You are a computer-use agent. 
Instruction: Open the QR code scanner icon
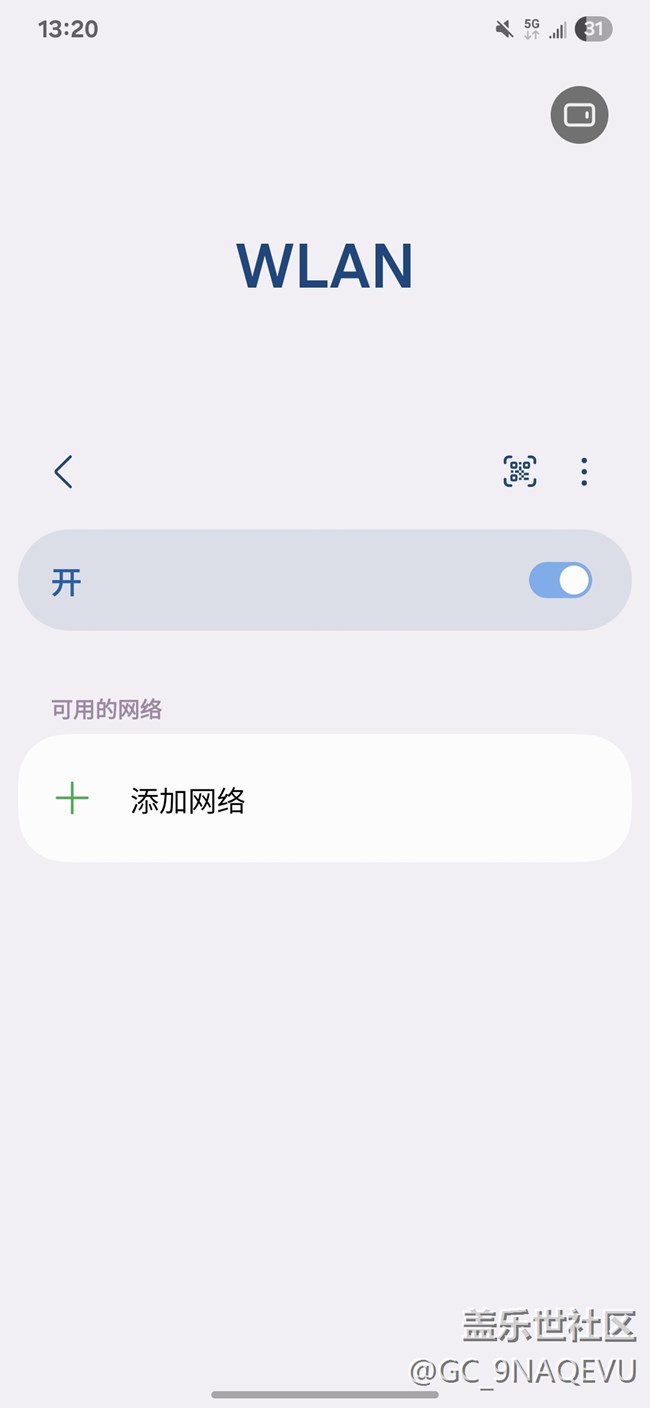click(519, 471)
